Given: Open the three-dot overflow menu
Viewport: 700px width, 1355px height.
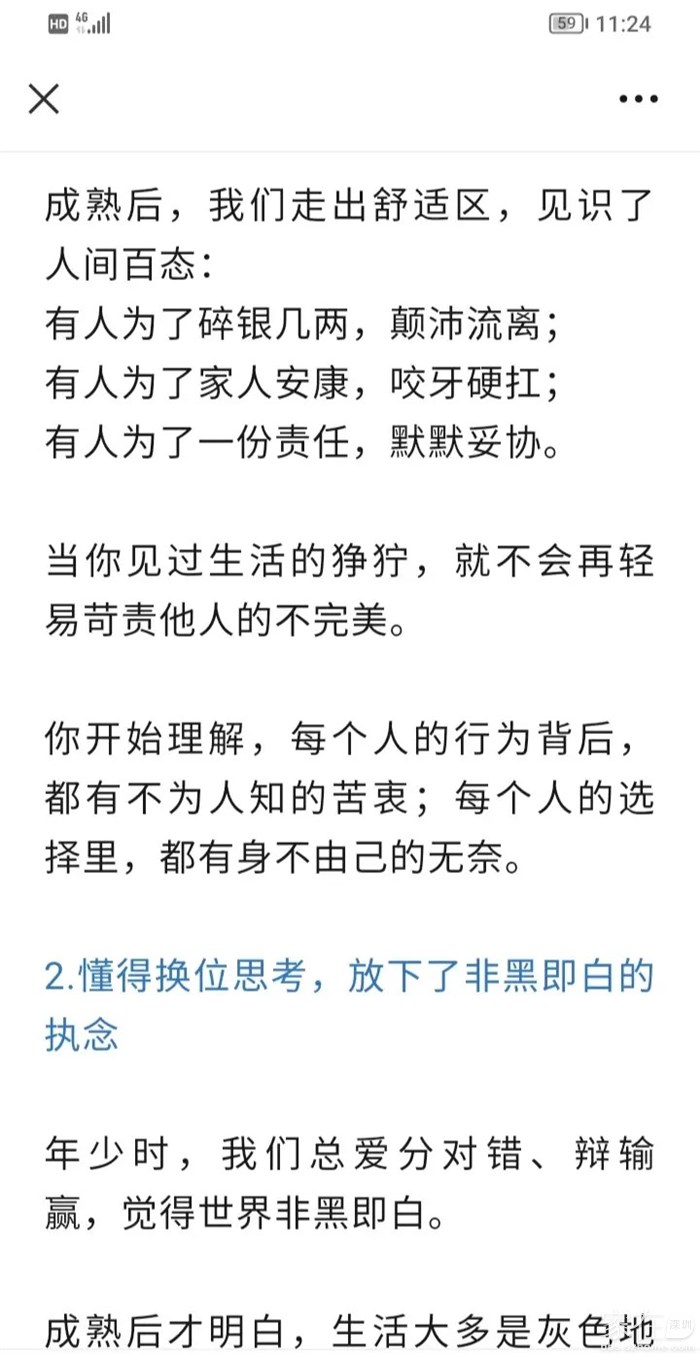Looking at the screenshot, I should coord(637,99).
